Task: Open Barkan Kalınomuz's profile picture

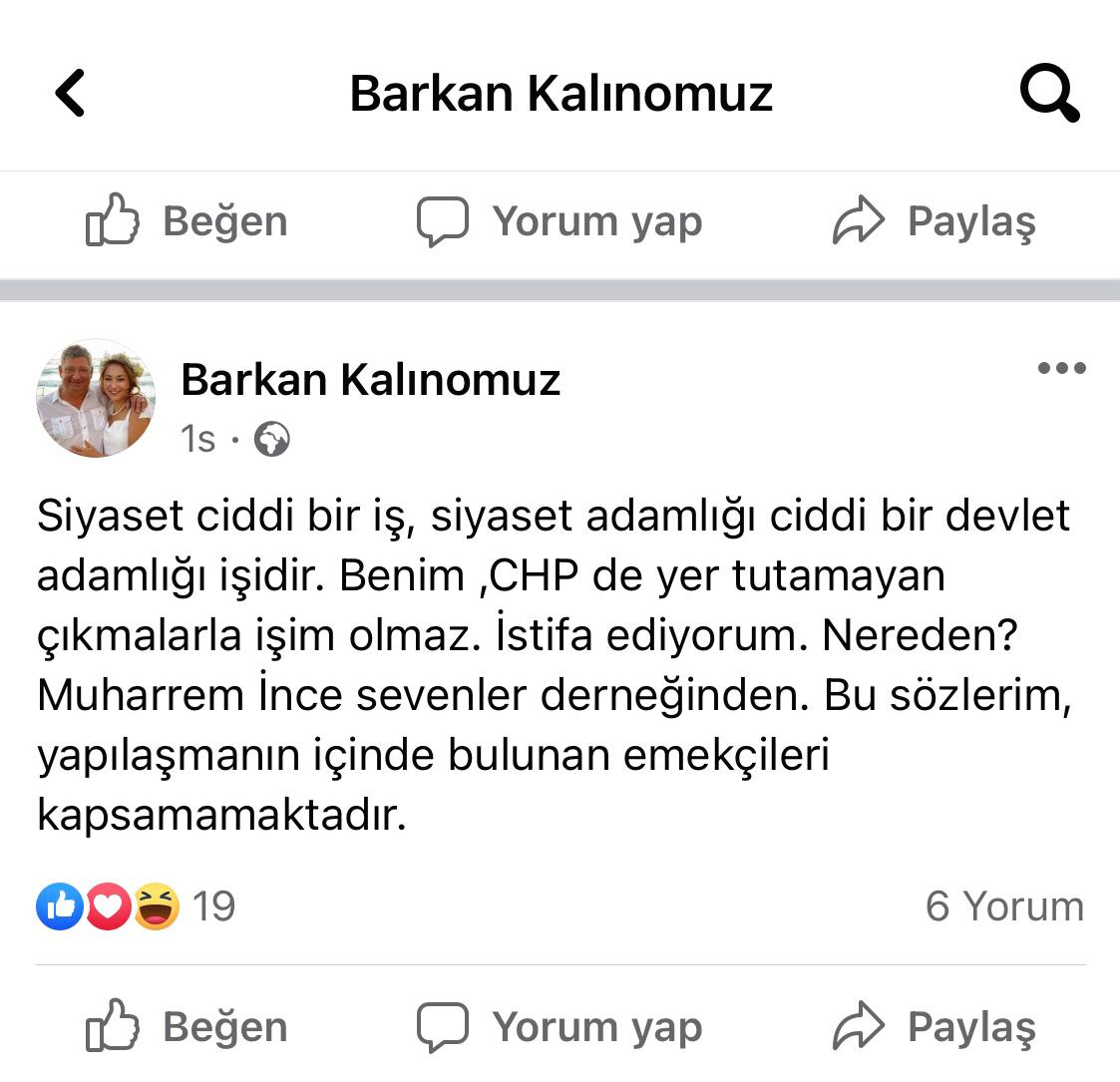Action: coord(96,399)
